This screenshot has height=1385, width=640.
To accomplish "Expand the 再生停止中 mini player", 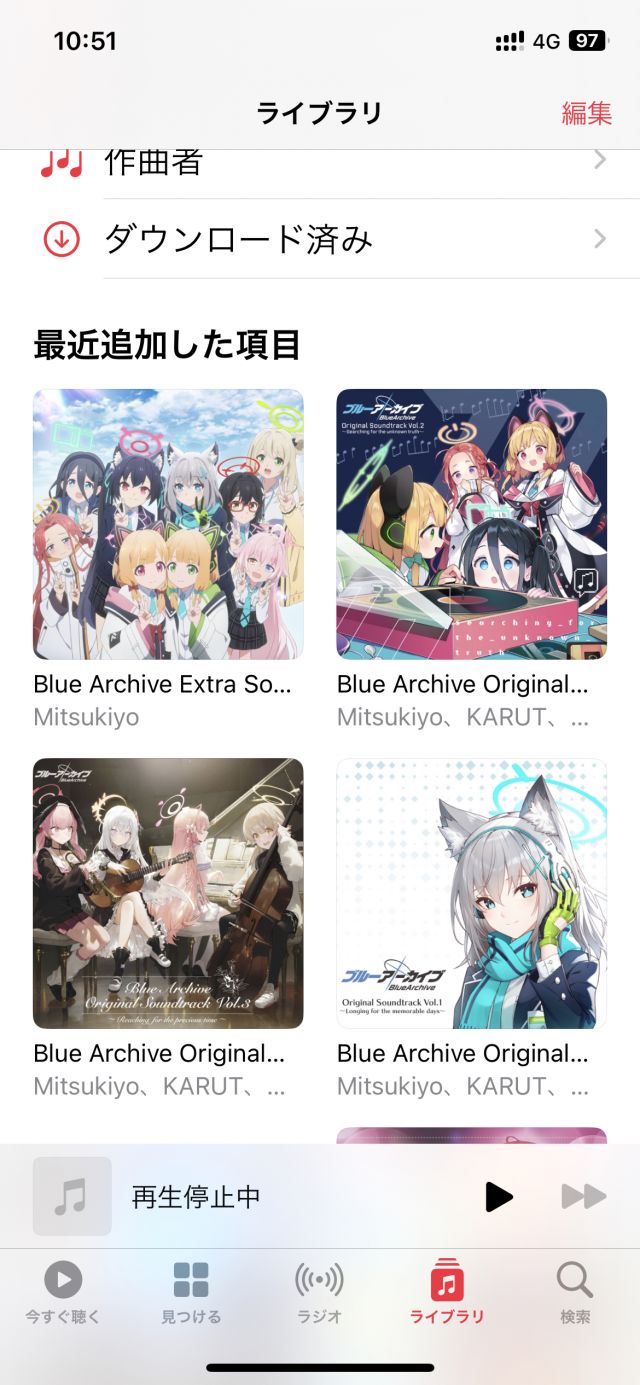I will point(250,1196).
